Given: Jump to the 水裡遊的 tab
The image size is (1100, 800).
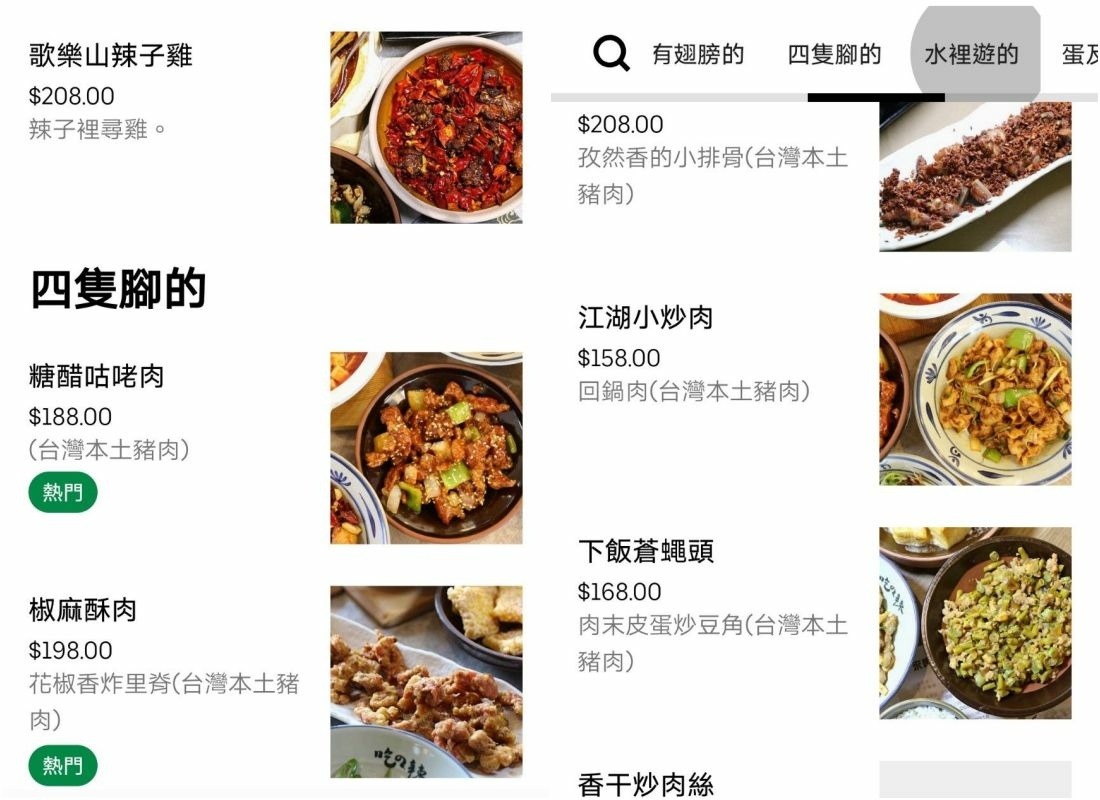Looking at the screenshot, I should coord(971,54).
